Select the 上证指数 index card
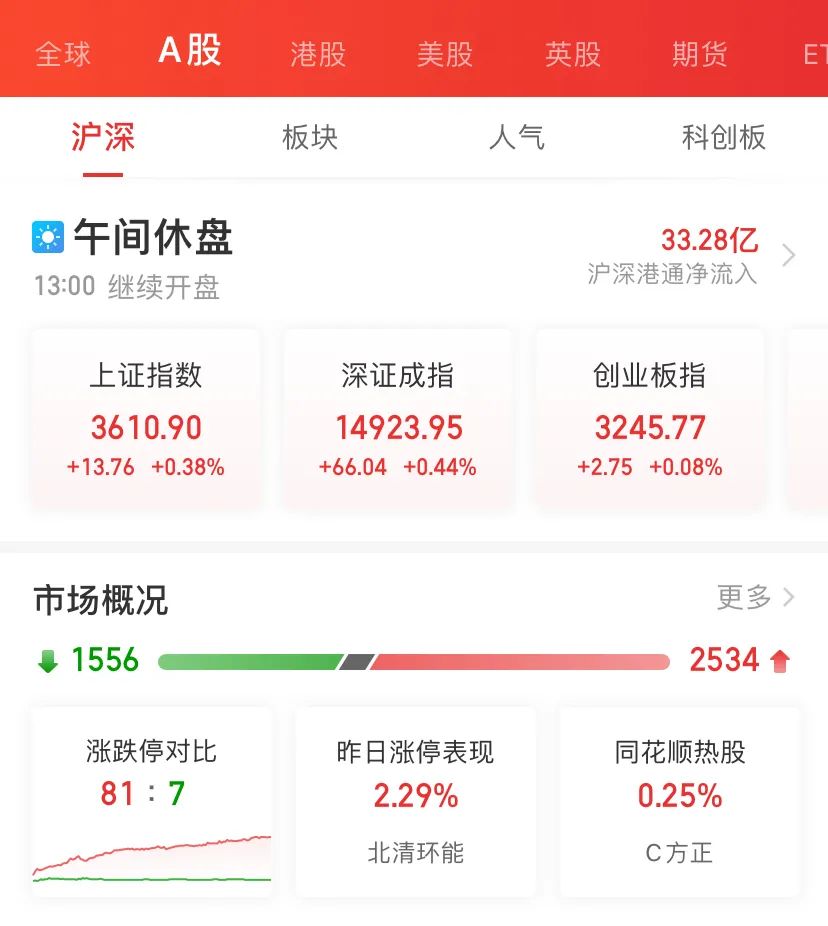The image size is (828, 926). pos(146,417)
